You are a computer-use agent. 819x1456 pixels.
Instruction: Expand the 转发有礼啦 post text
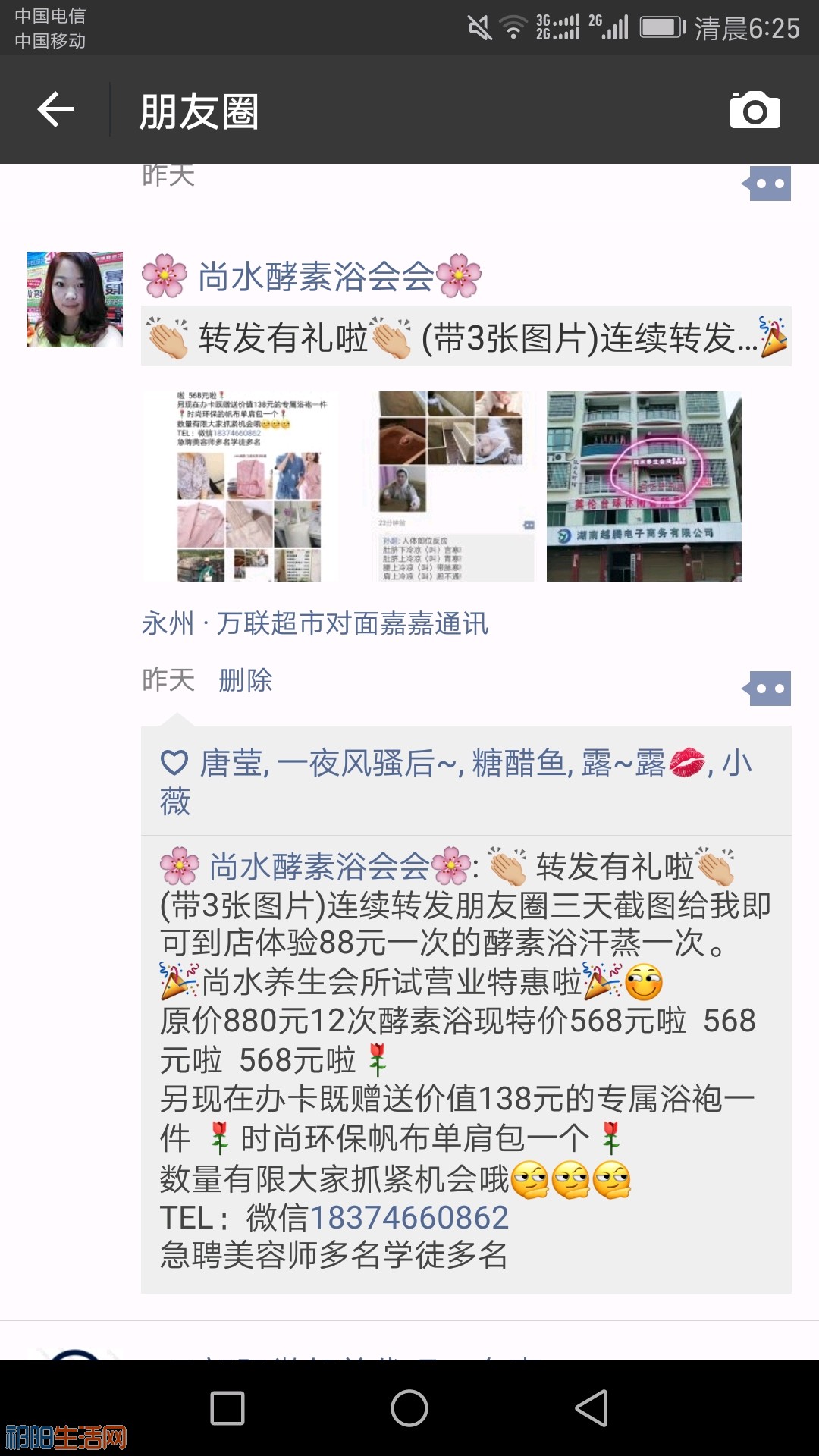(x=466, y=337)
